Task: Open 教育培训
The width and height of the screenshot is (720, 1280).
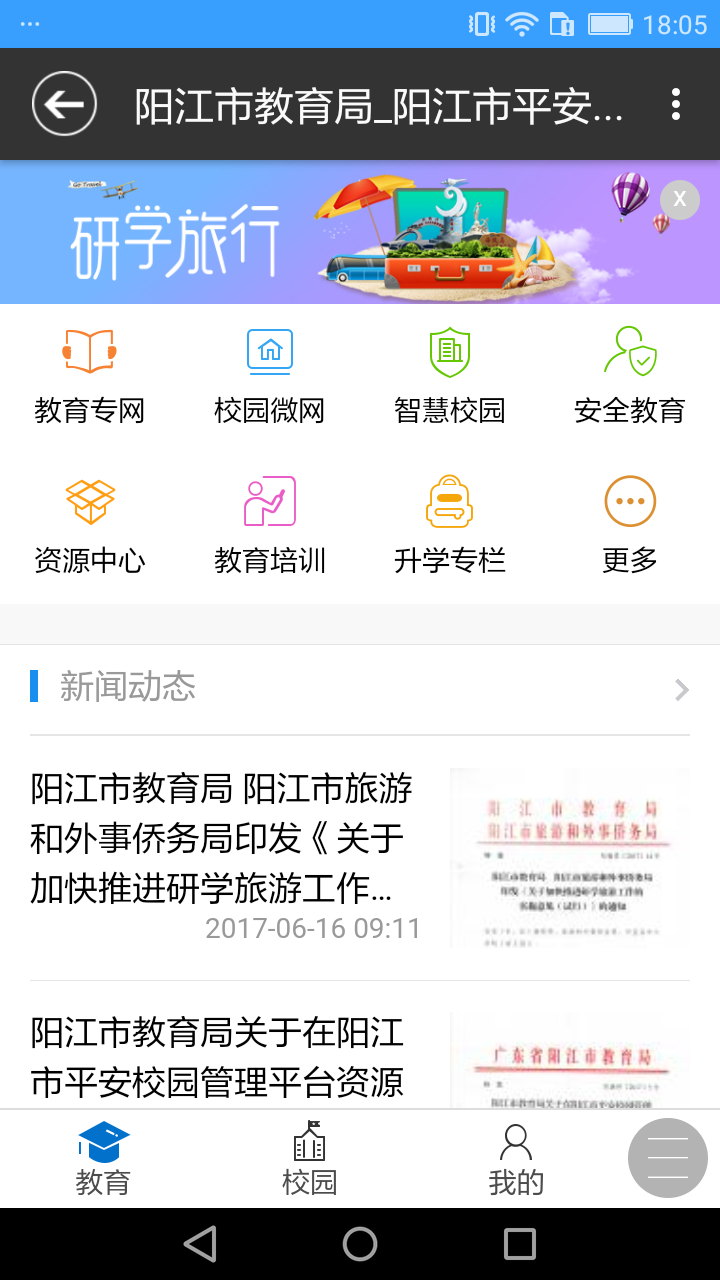Action: click(270, 527)
